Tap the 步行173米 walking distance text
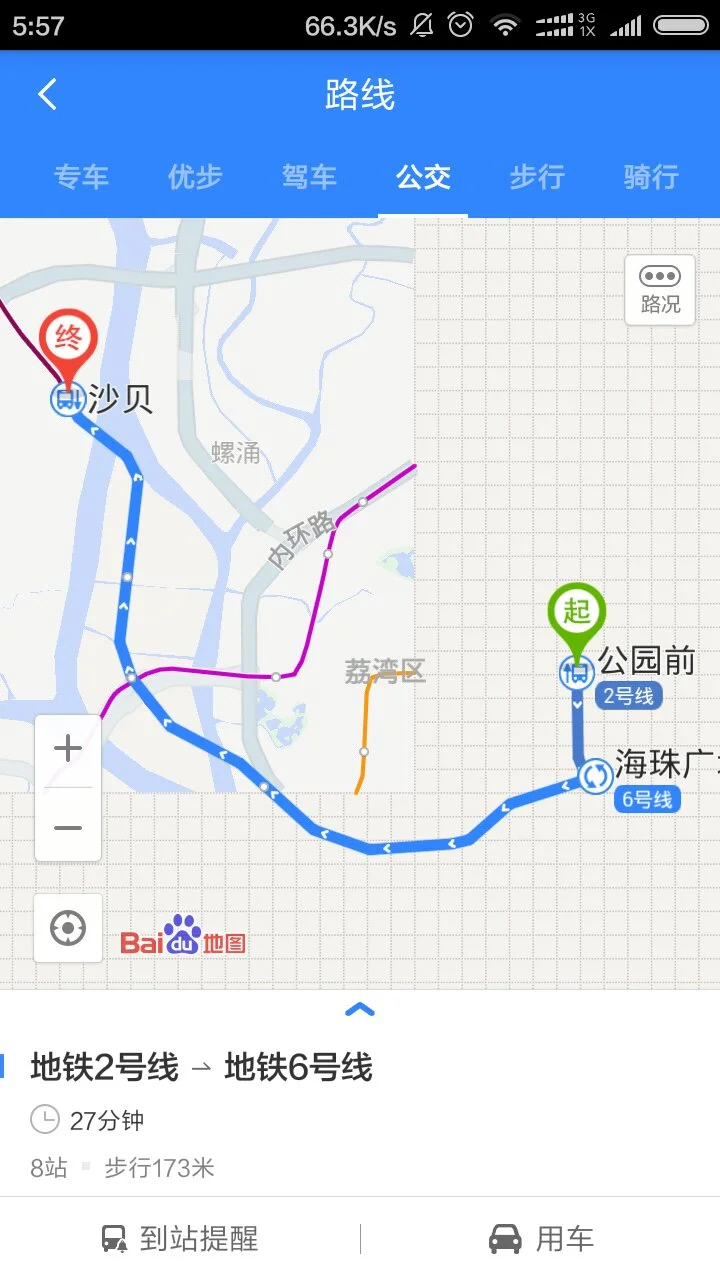Viewport: 720px width, 1280px height. (x=156, y=1168)
